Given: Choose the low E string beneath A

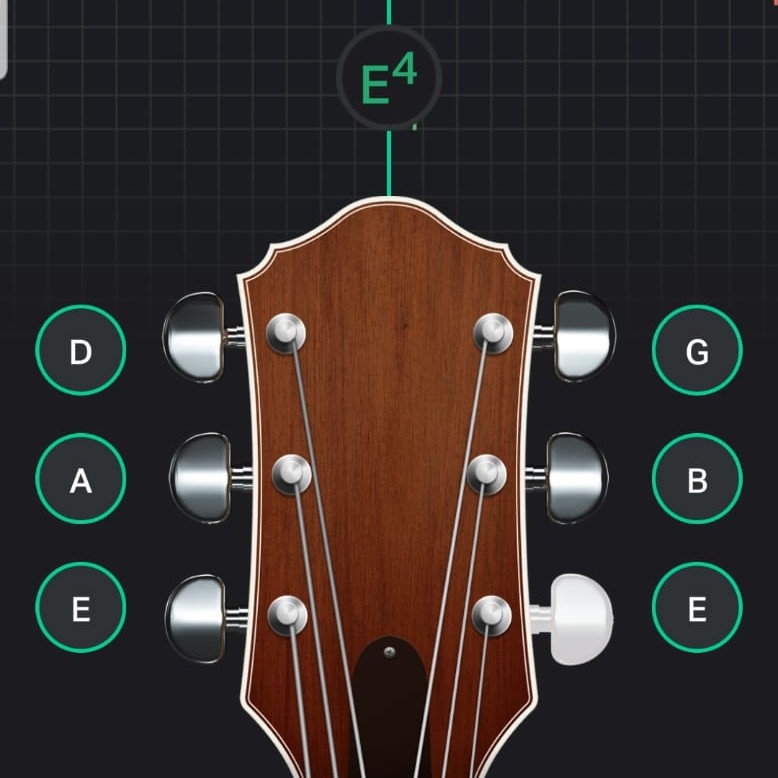Looking at the screenshot, I should pos(81,608).
